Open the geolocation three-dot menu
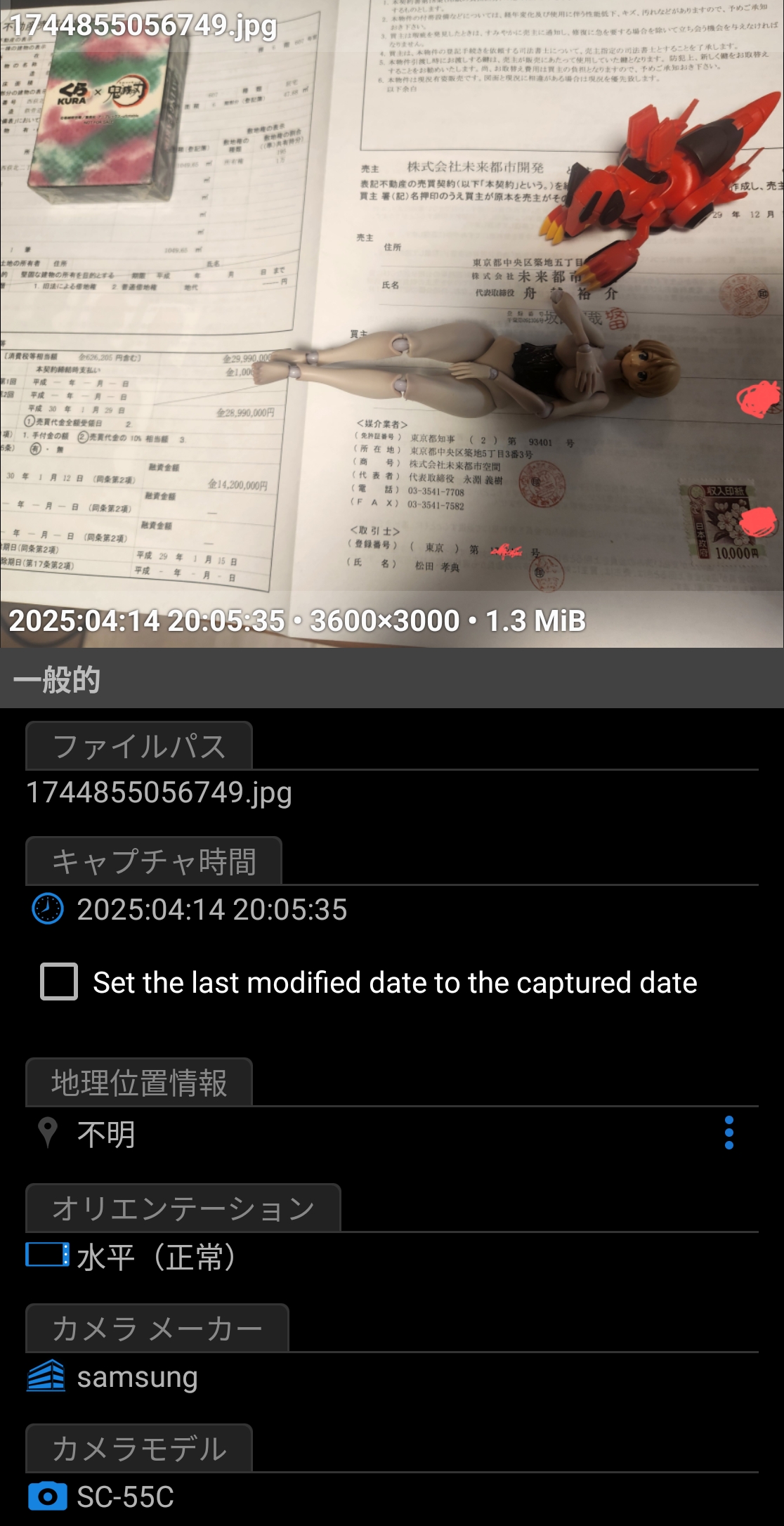Screen dimensions: 784x1526 (729, 1133)
